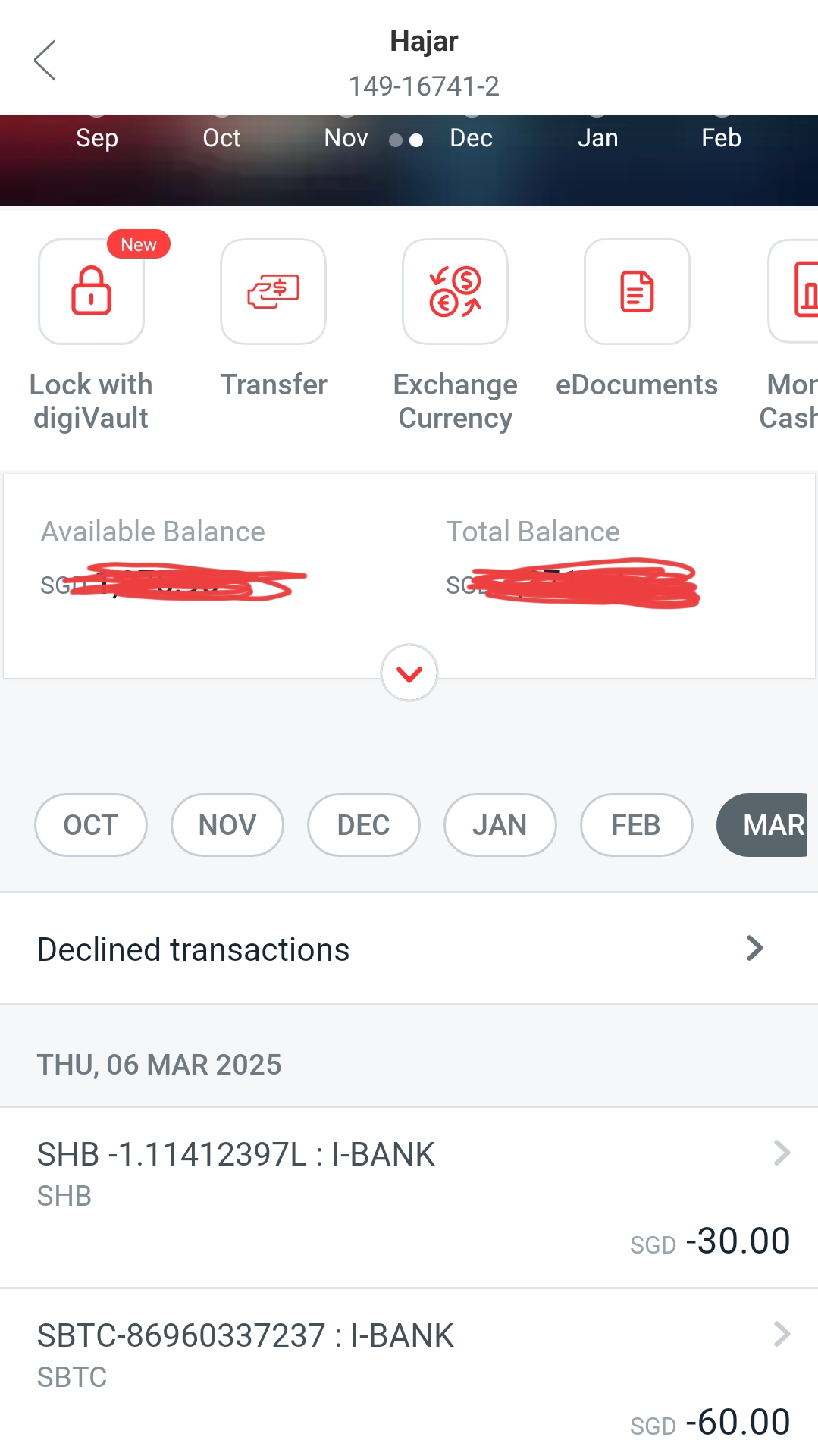The height and width of the screenshot is (1456, 818).
Task: Select the MAR month chip
Action: 763,825
